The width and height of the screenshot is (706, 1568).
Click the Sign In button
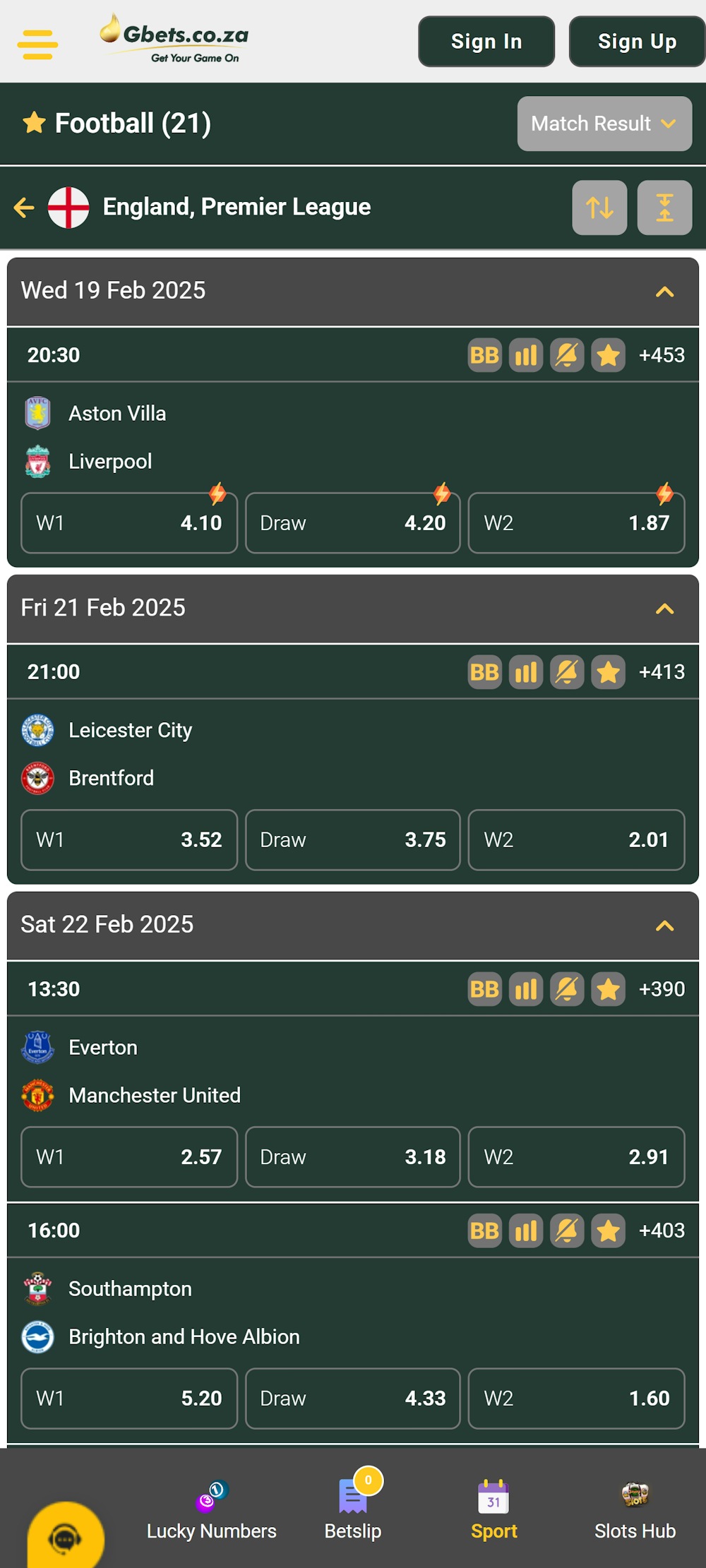pos(486,41)
